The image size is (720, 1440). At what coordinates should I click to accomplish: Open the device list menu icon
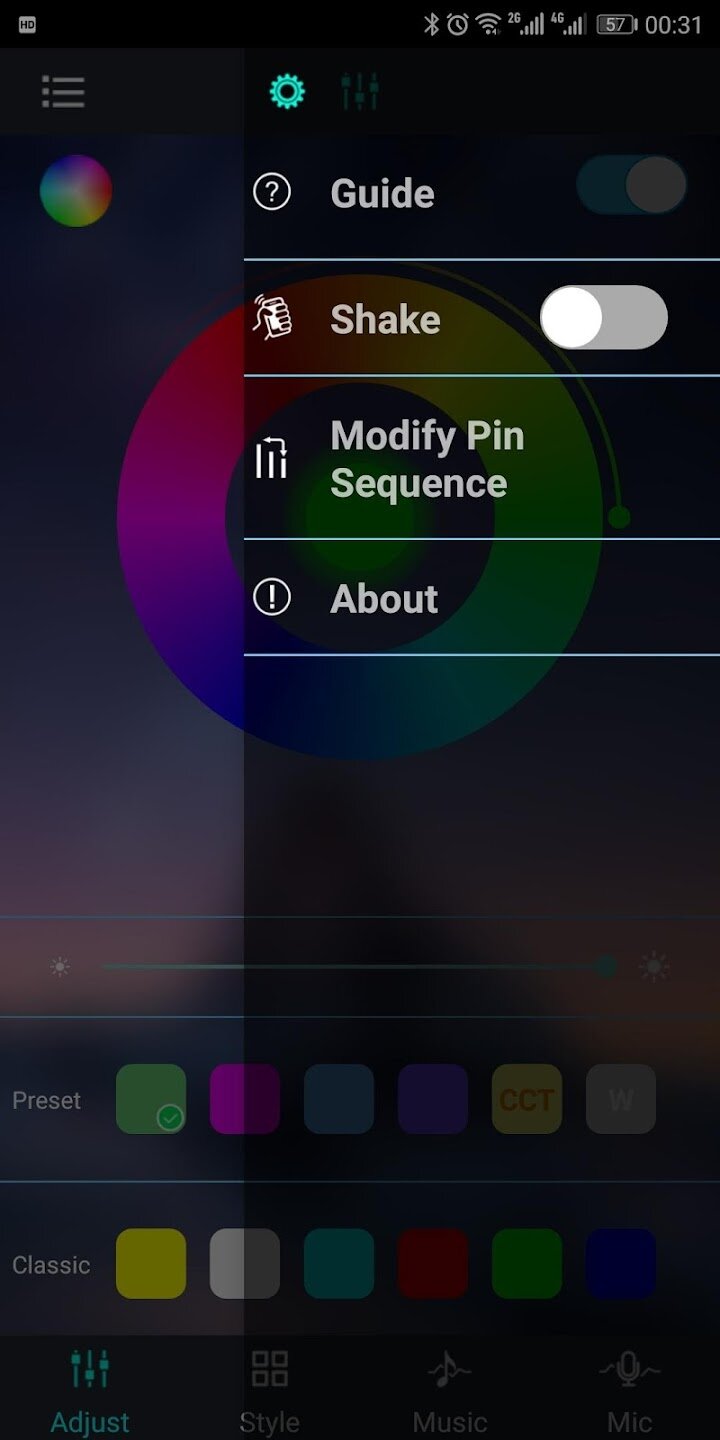click(63, 92)
